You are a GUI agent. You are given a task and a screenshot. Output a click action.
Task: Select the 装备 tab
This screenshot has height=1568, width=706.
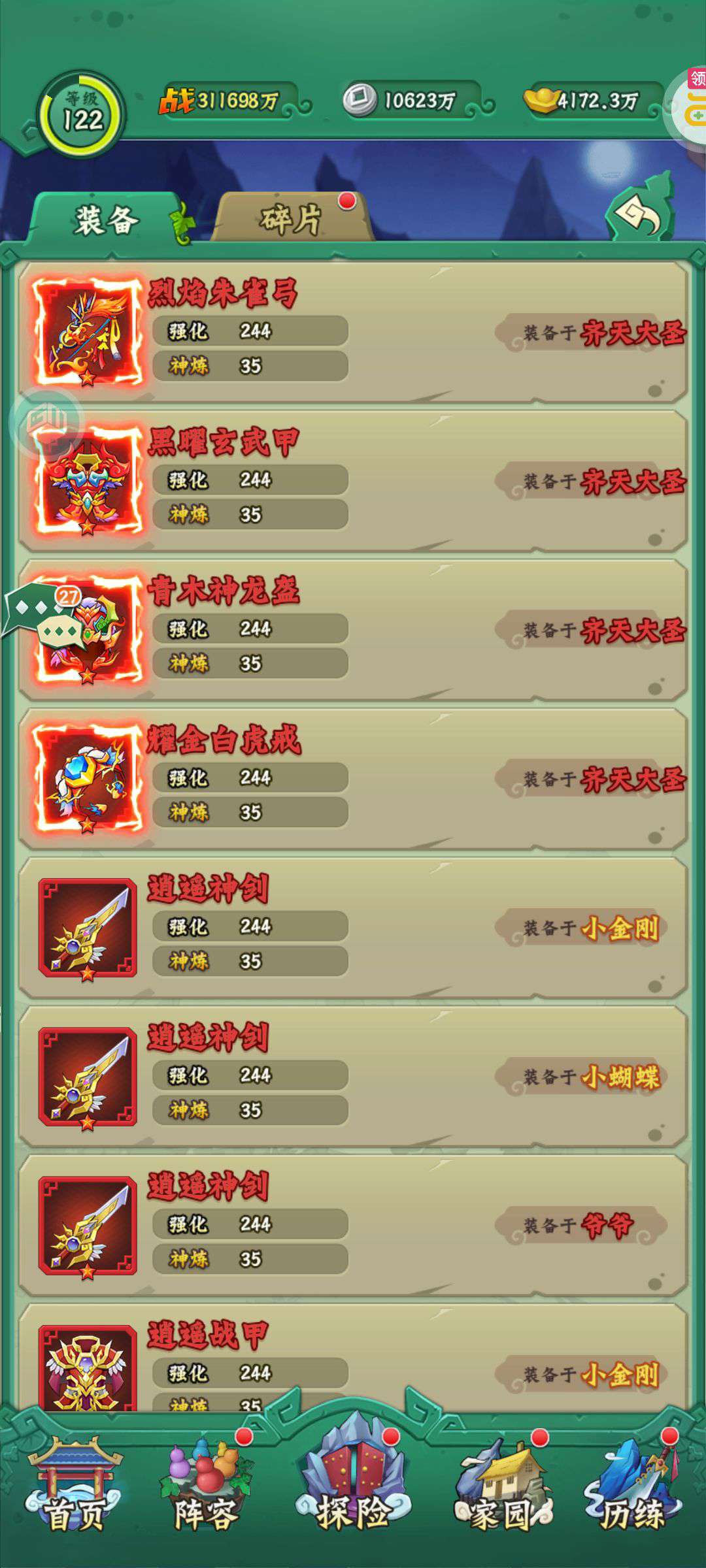[106, 219]
